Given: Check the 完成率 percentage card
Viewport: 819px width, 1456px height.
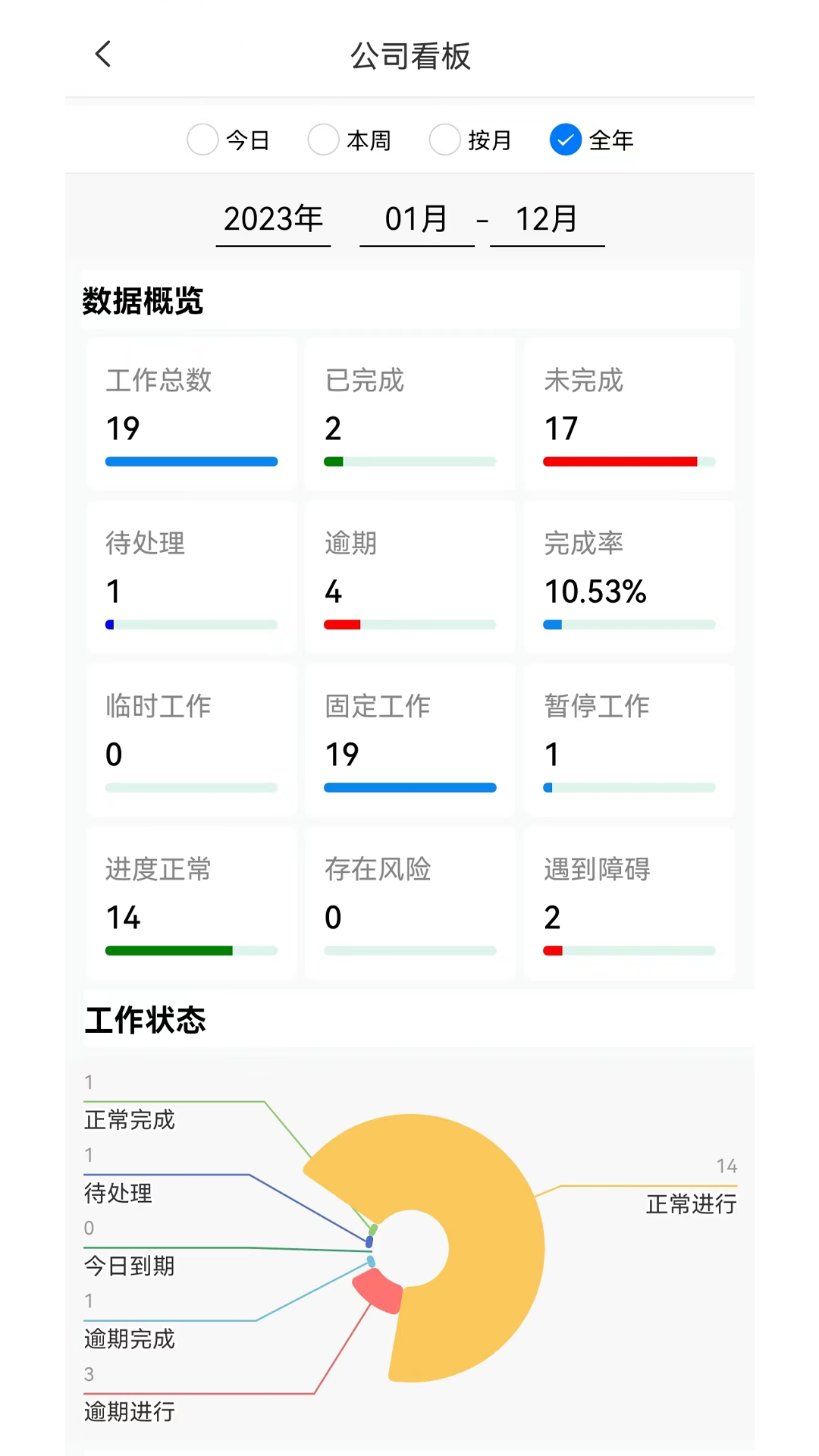Looking at the screenshot, I should [x=629, y=576].
